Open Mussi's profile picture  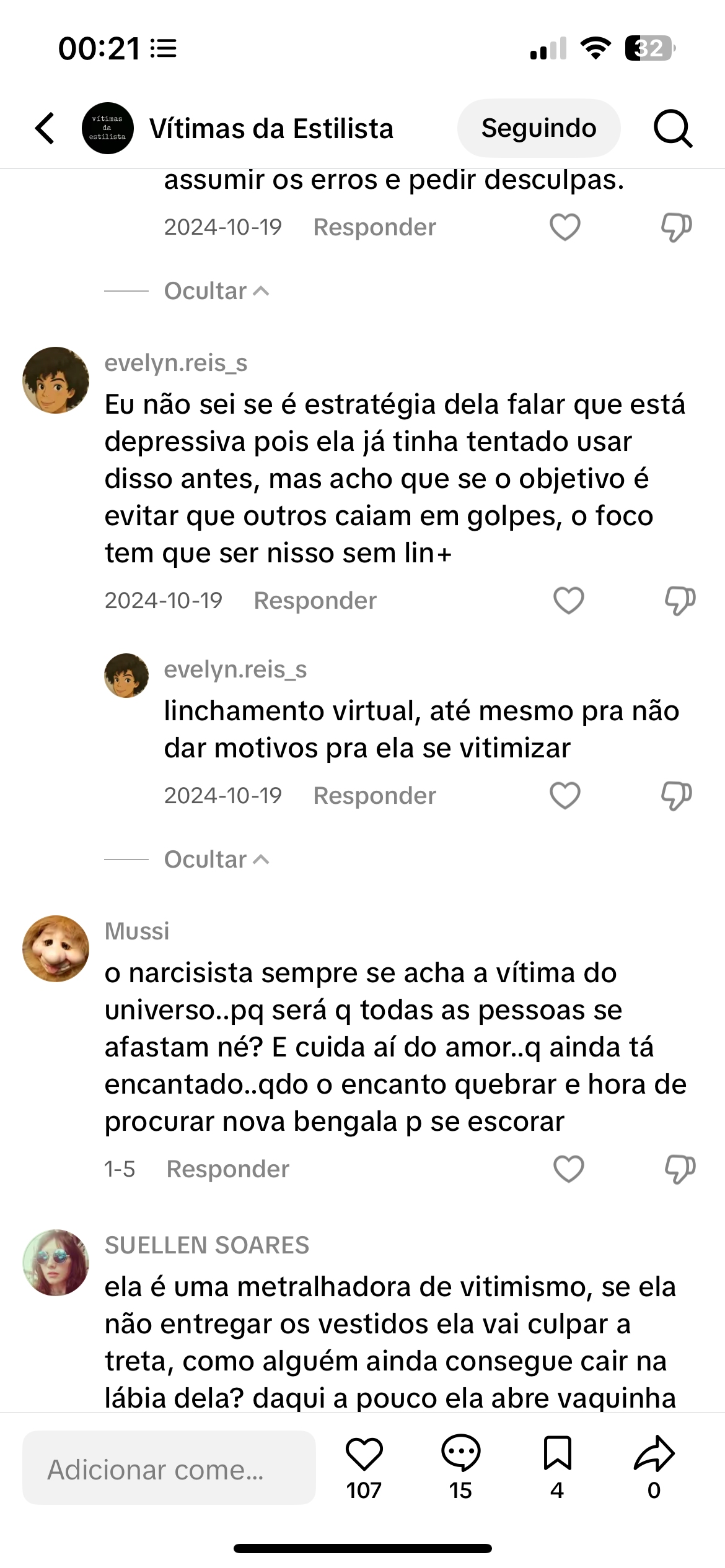[56, 949]
